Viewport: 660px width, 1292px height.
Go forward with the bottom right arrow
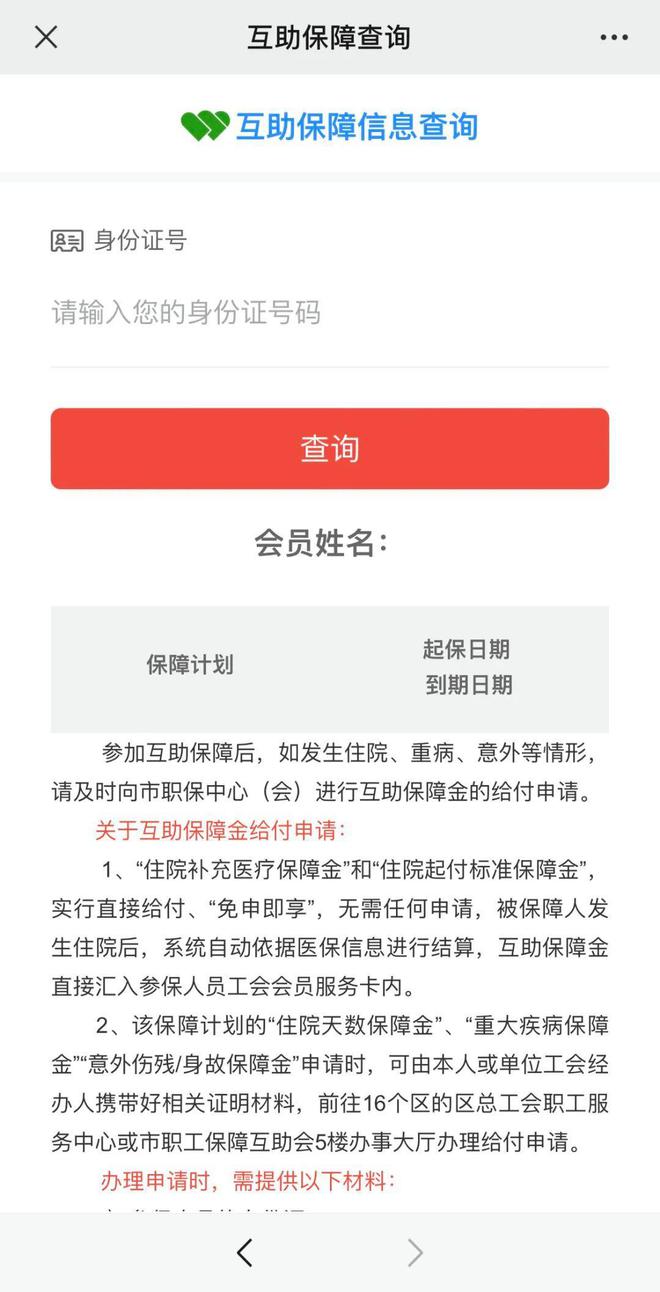pyautogui.click(x=415, y=1252)
